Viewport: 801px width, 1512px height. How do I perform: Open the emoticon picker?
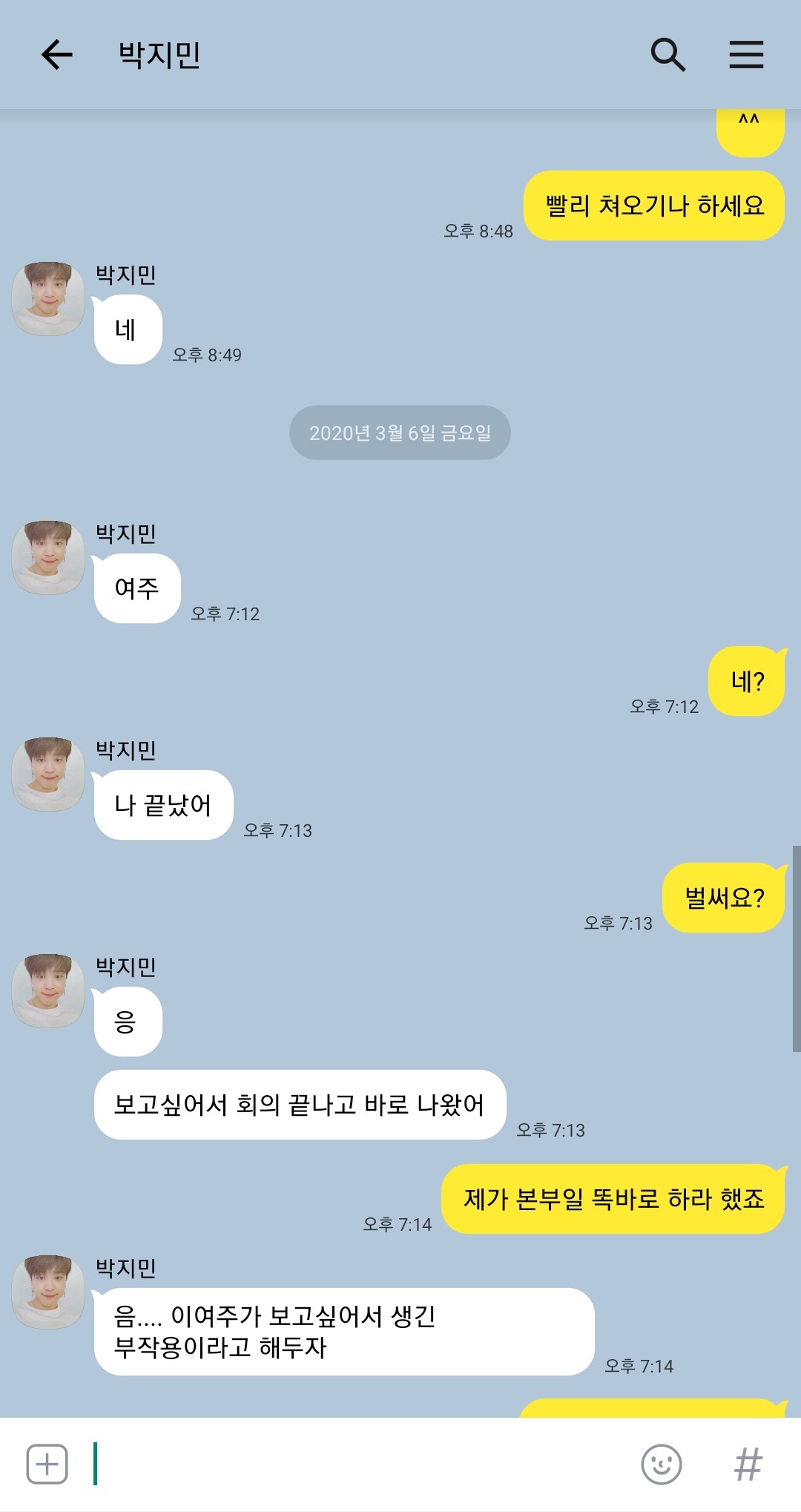pyautogui.click(x=661, y=1464)
